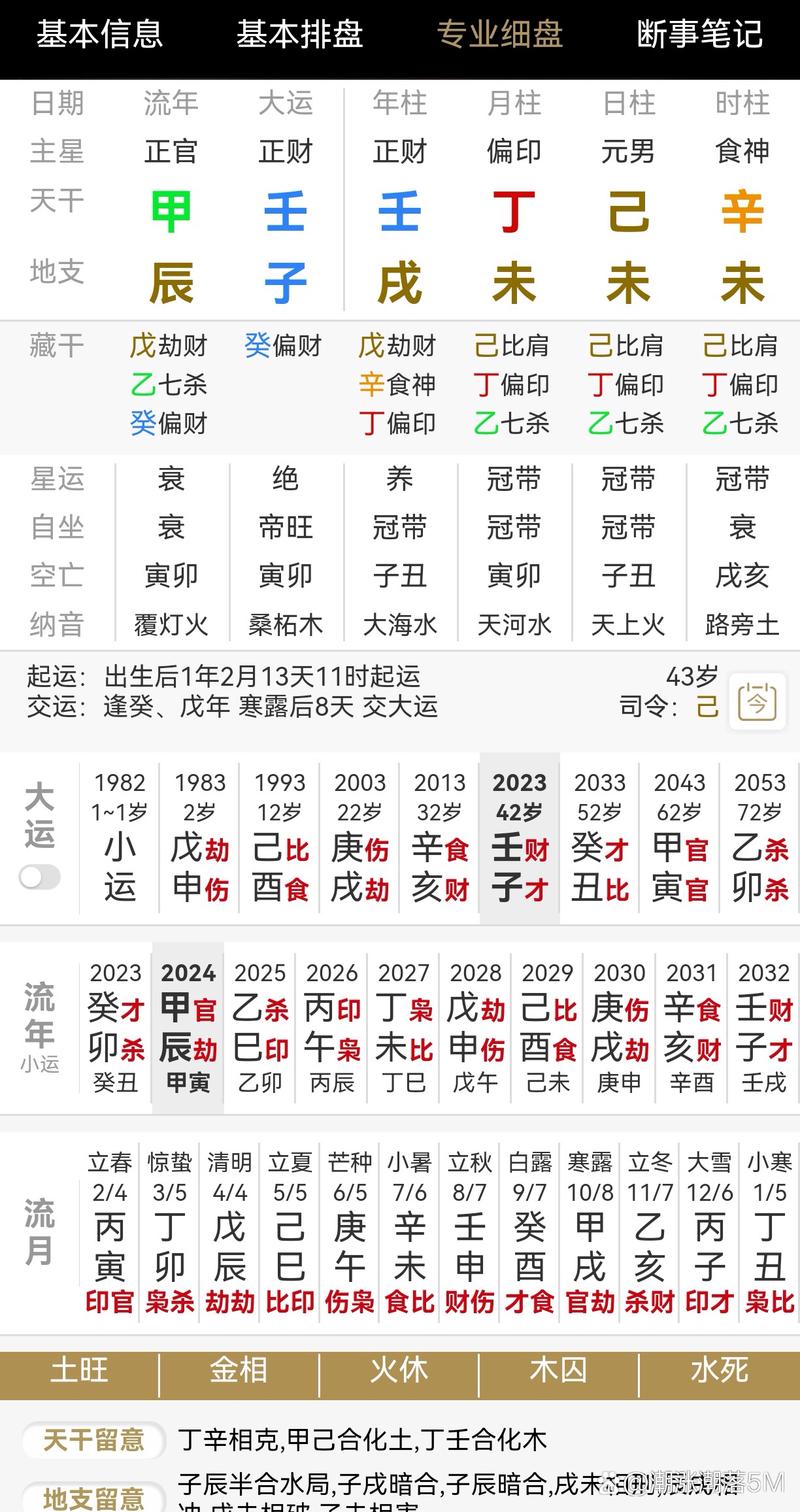
Task: Open the 断事笔记 tab
Action: pos(699,34)
